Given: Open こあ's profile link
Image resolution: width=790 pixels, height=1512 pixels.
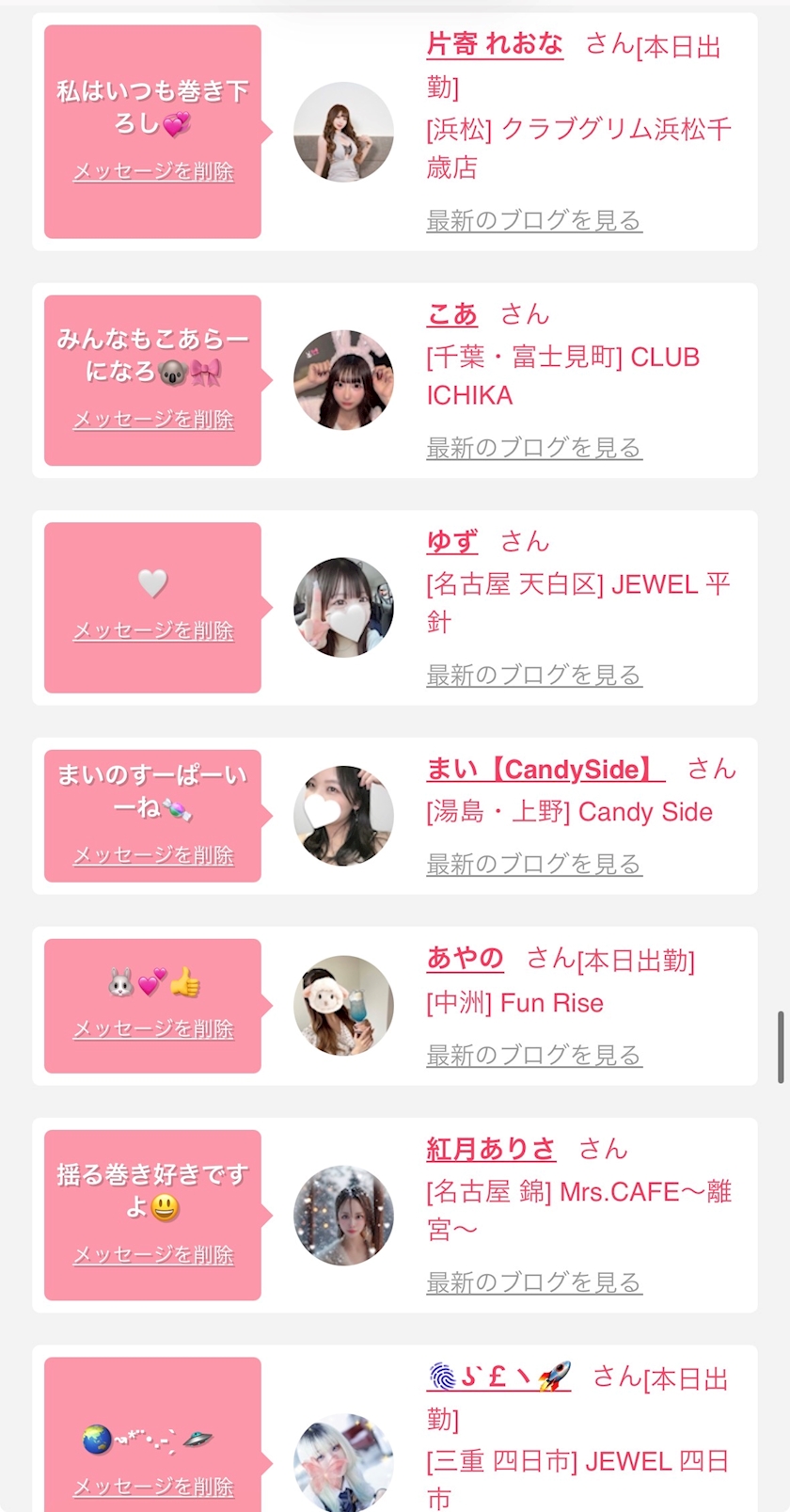Looking at the screenshot, I should 452,314.
